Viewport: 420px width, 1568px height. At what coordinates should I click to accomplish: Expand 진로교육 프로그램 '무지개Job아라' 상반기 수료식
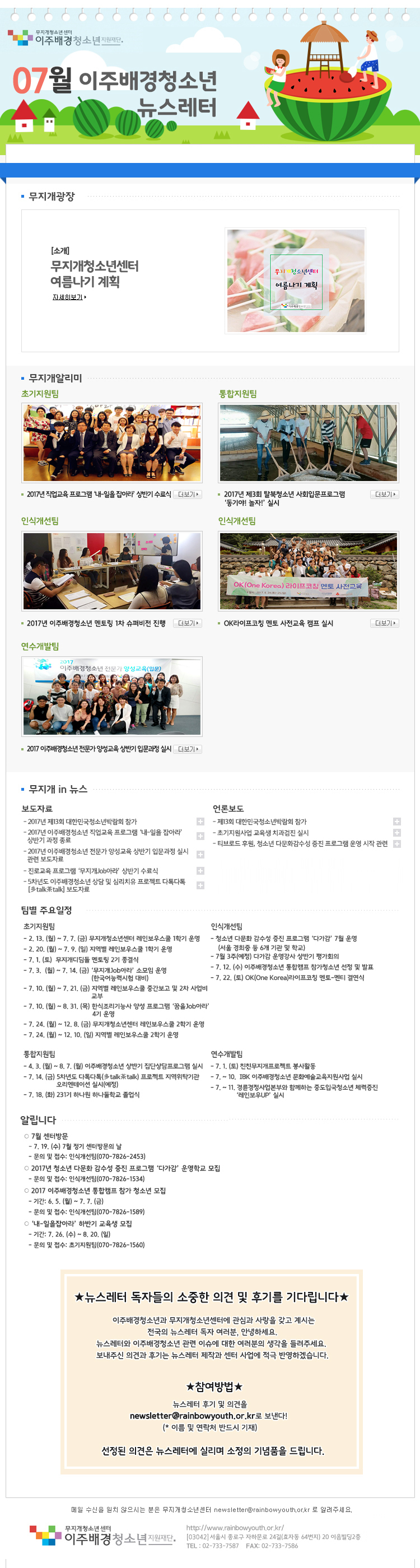point(200,871)
